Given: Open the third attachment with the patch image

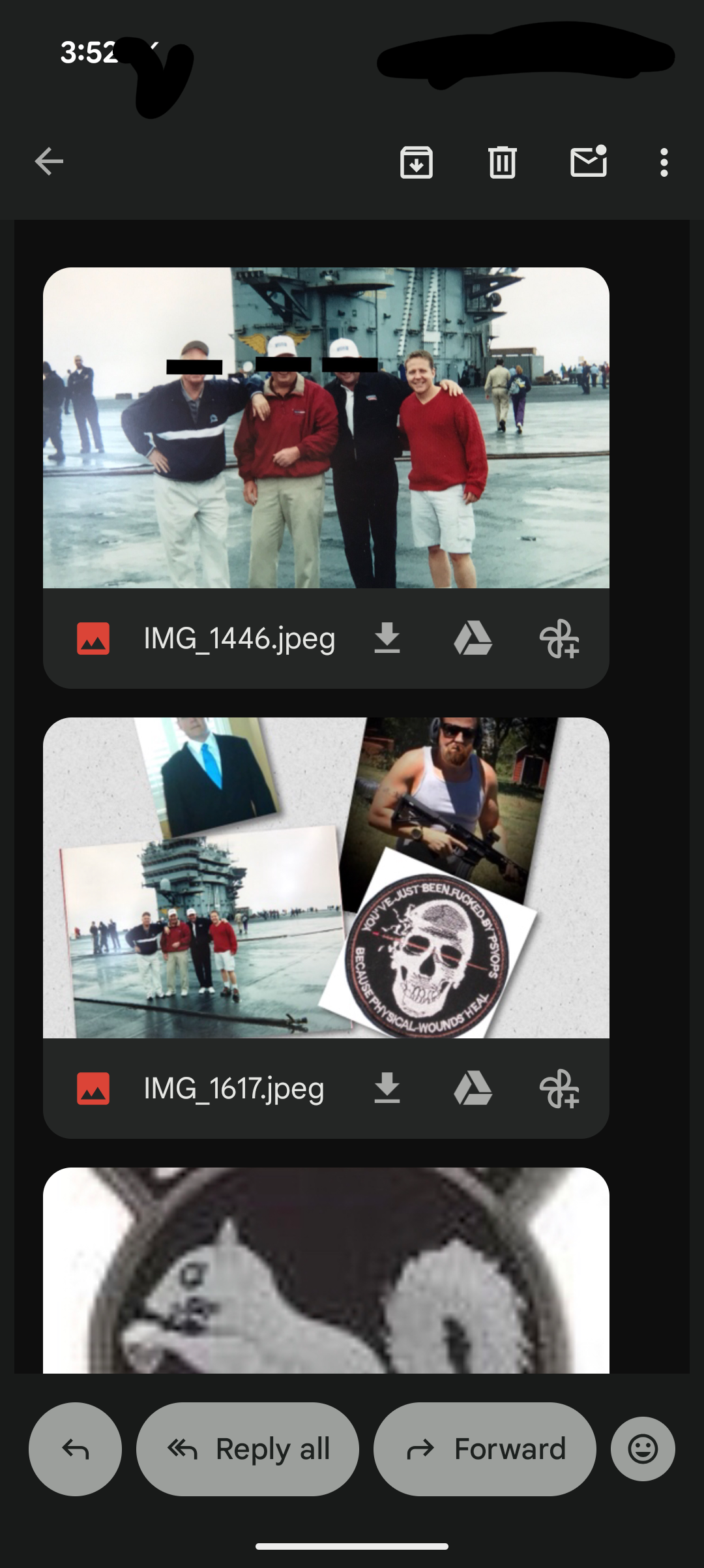Looking at the screenshot, I should (326, 1271).
